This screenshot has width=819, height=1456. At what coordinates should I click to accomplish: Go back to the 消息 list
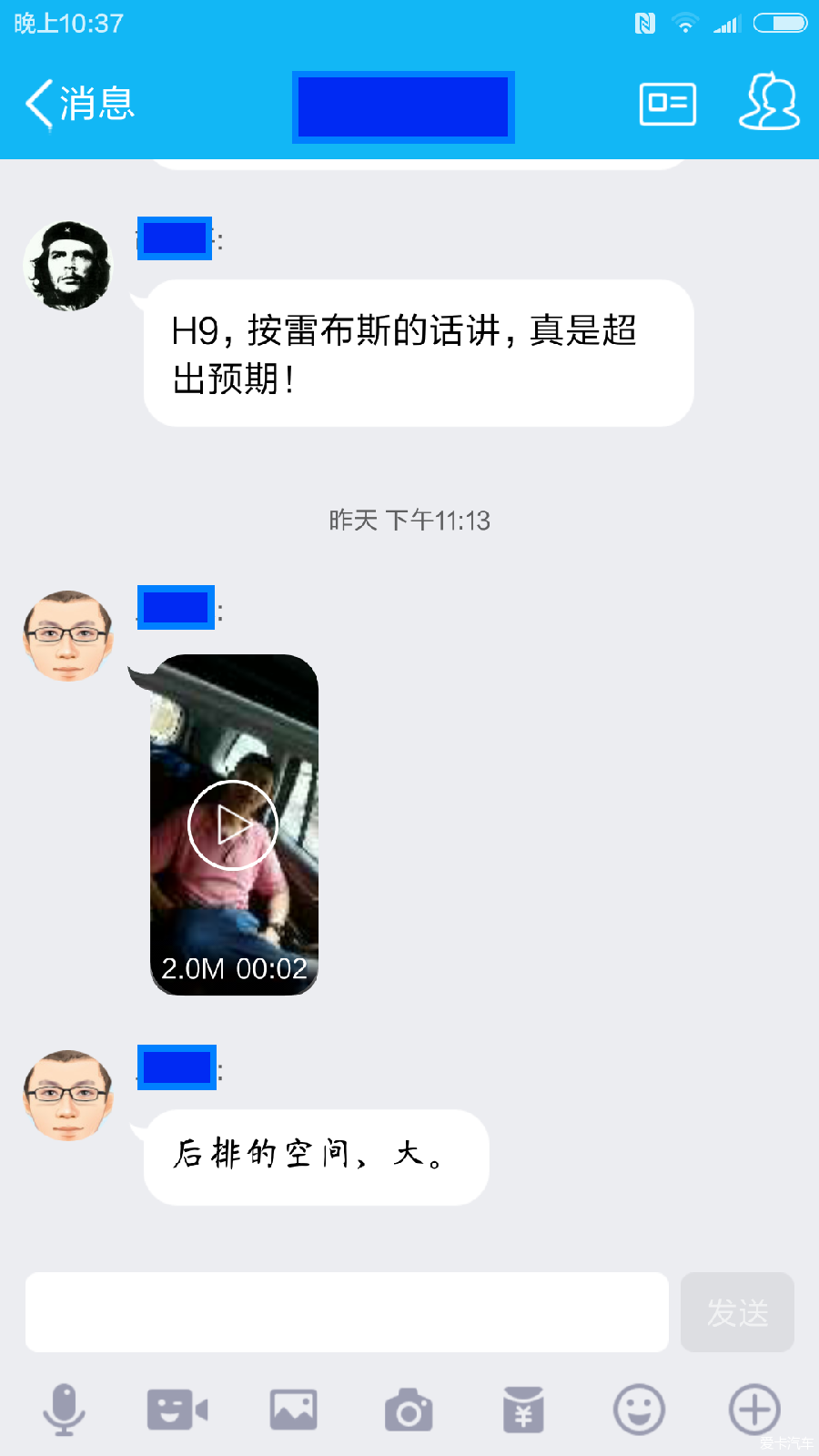coord(80,104)
